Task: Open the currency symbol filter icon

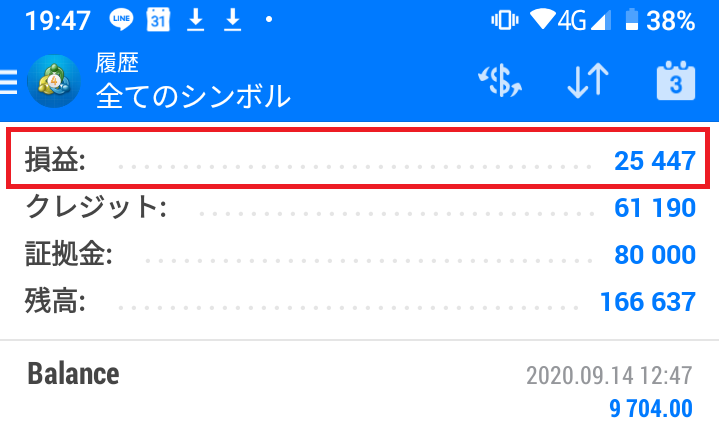Action: [x=501, y=83]
